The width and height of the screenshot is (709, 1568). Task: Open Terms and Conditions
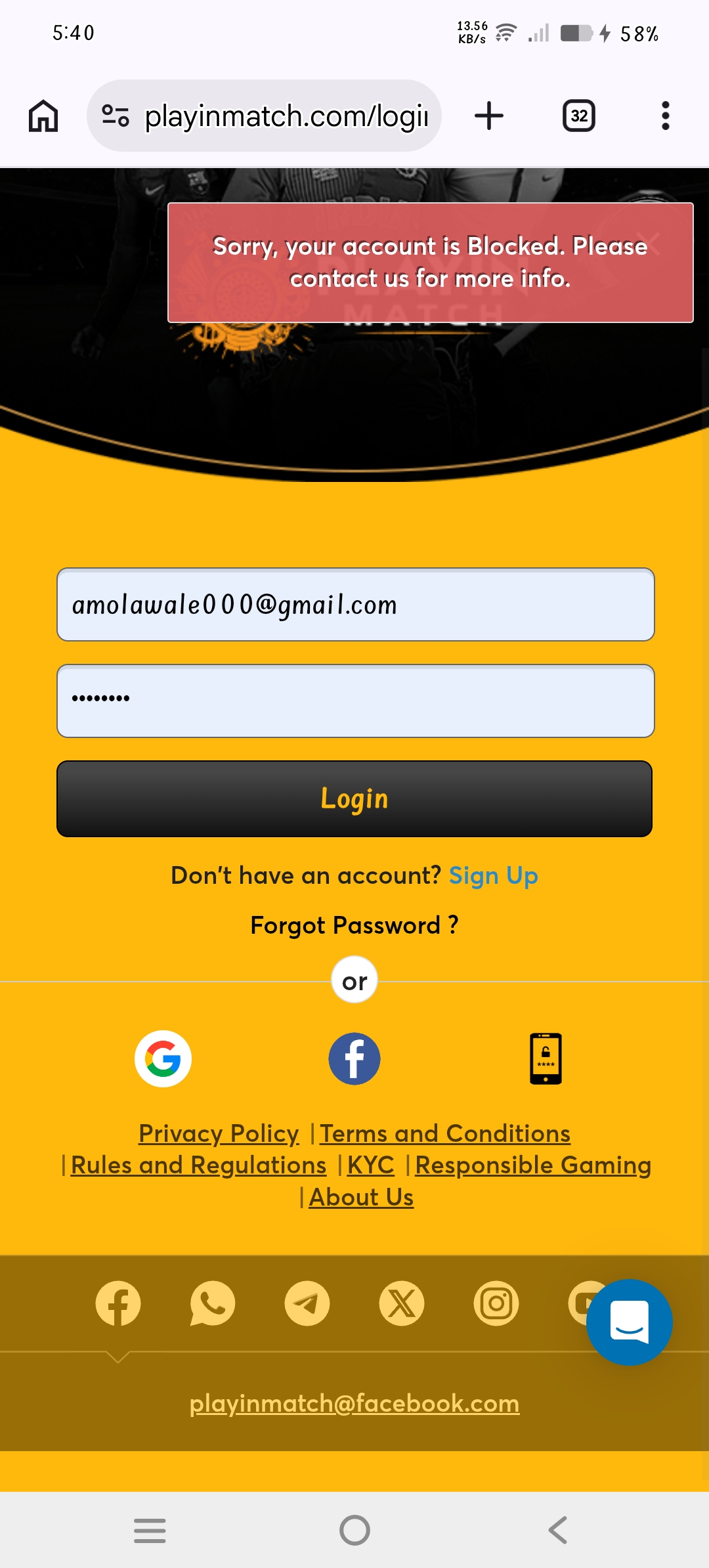444,1133
